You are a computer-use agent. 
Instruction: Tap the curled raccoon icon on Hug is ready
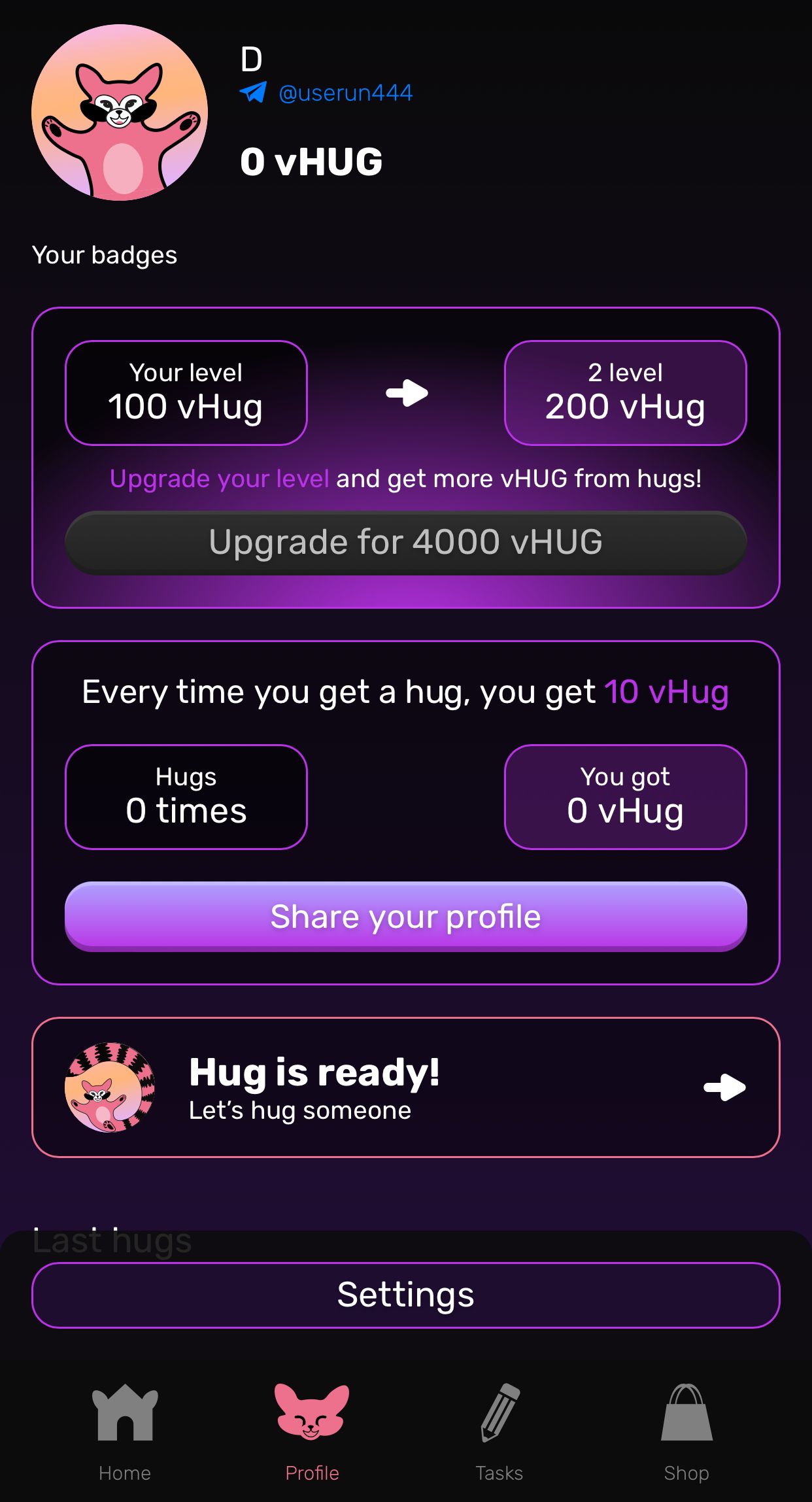110,1085
